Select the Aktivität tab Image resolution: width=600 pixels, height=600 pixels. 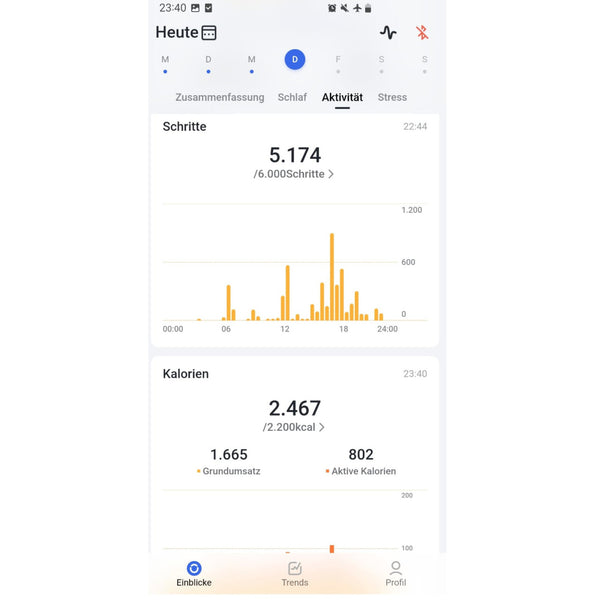[x=342, y=98]
